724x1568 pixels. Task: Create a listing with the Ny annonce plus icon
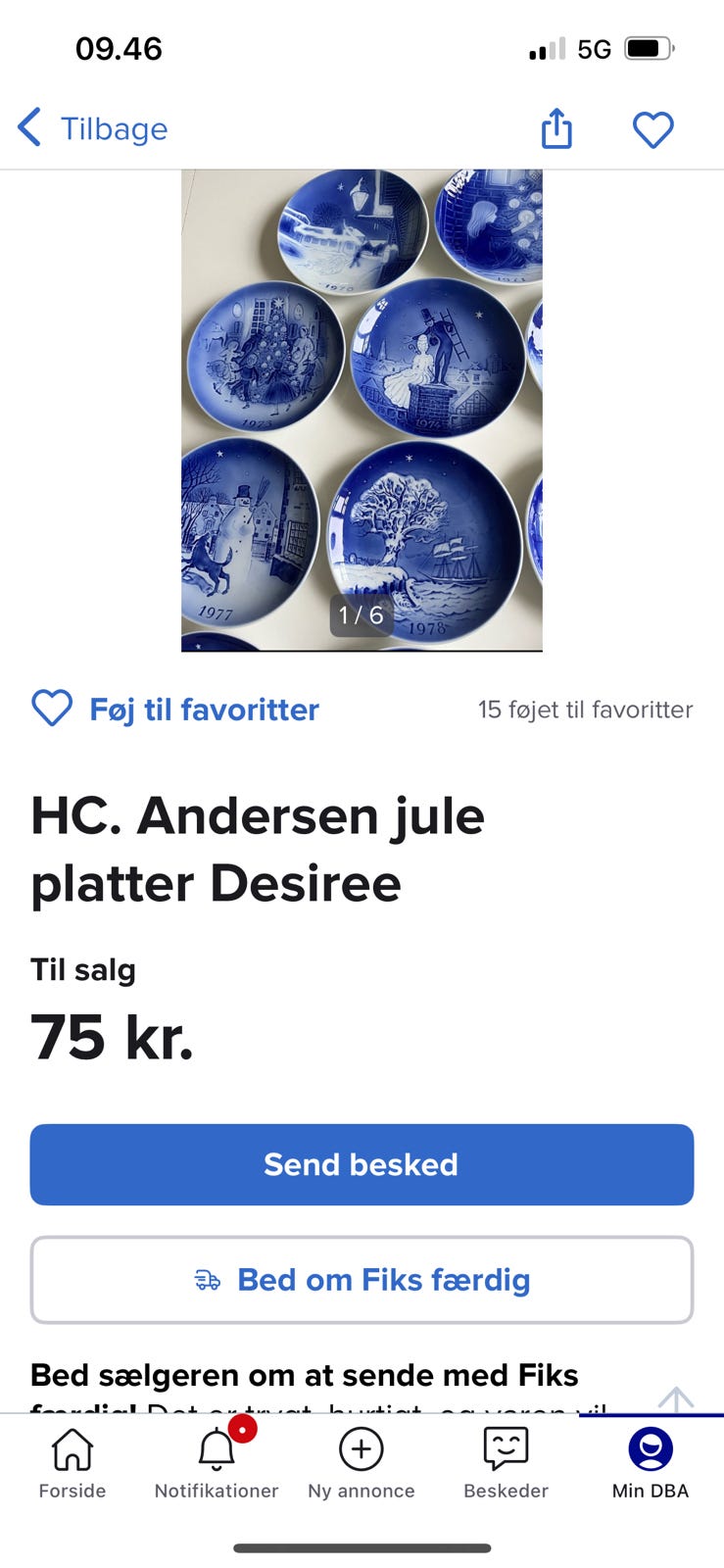click(x=361, y=1448)
